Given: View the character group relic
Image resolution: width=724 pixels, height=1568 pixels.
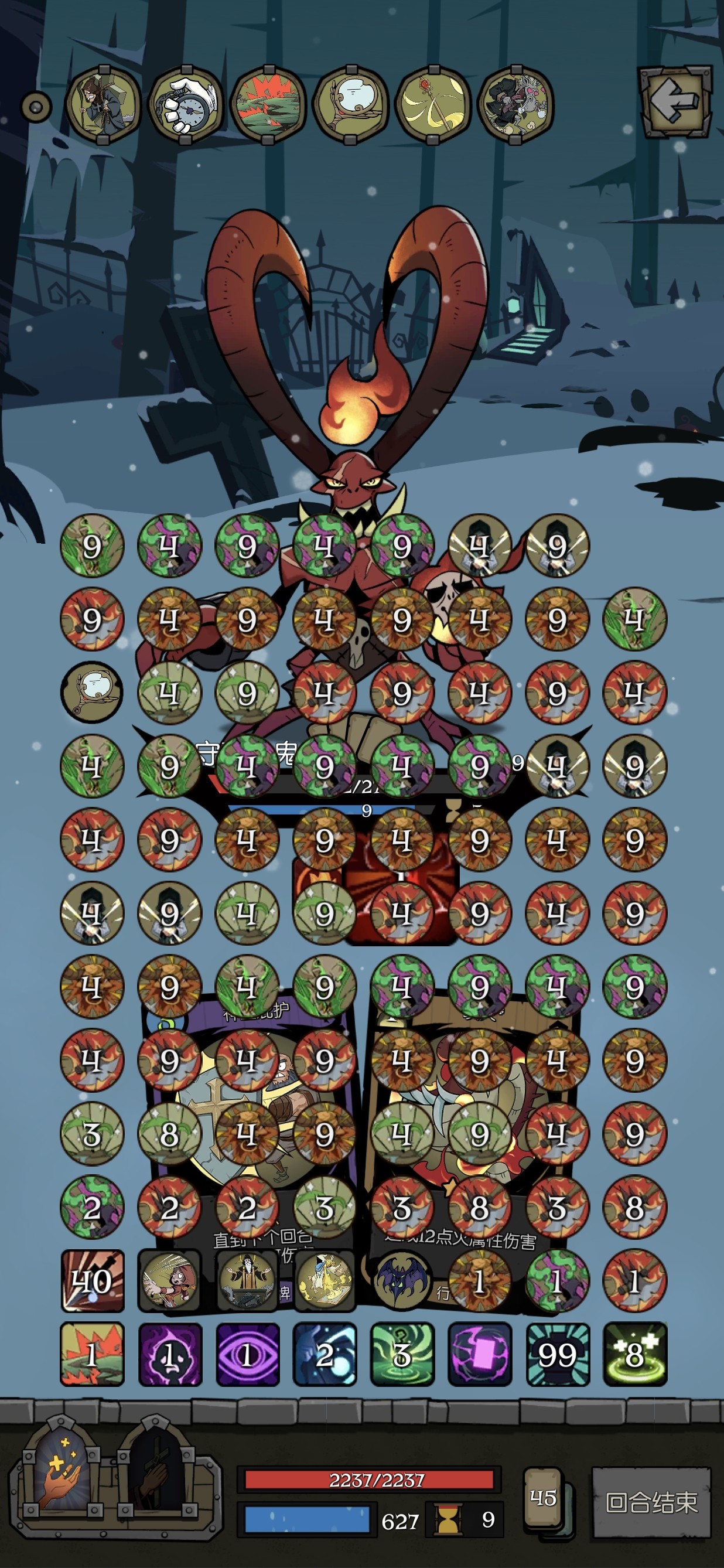Looking at the screenshot, I should pos(516,105).
